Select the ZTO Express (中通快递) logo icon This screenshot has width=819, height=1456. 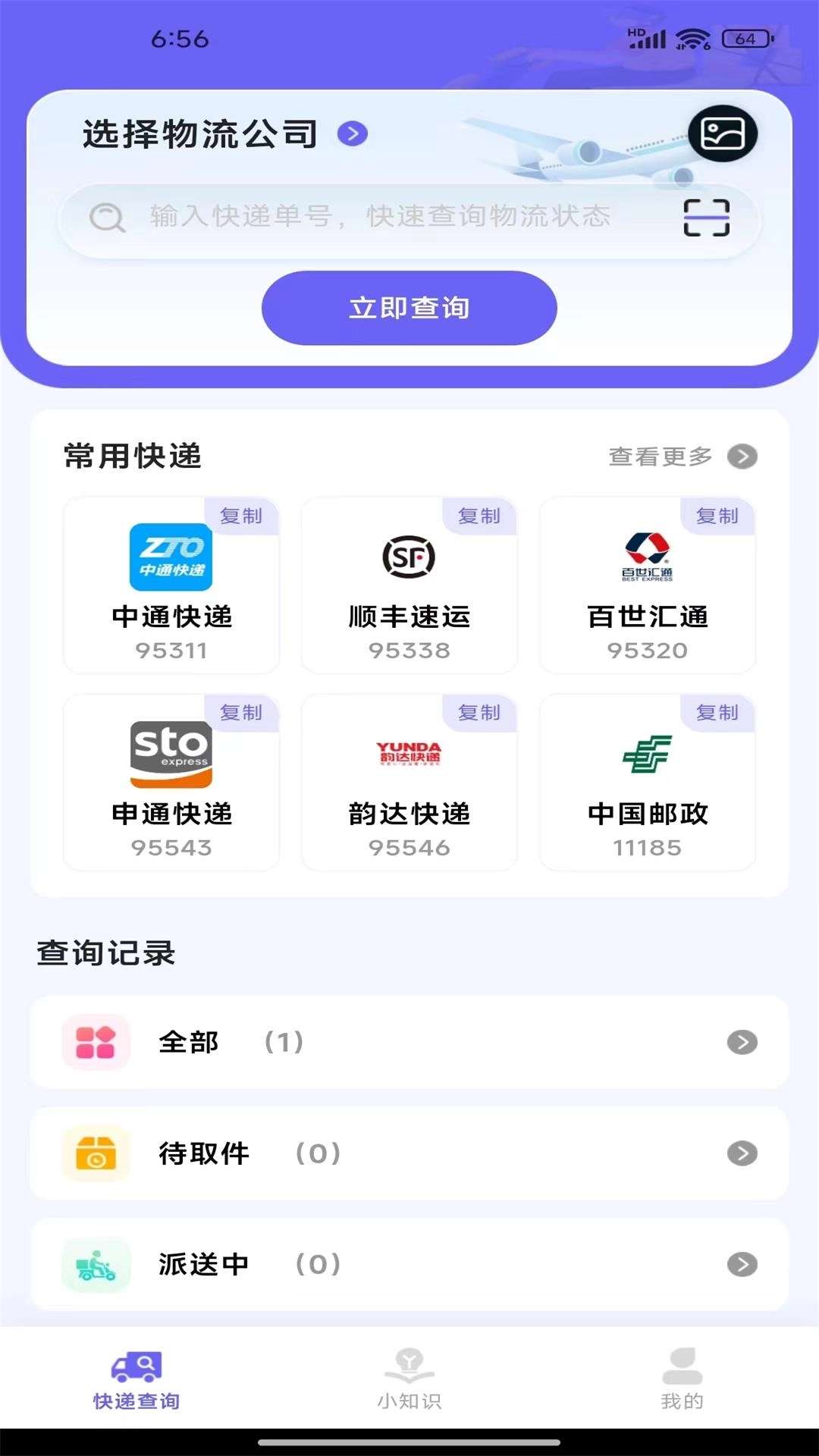[x=171, y=557]
